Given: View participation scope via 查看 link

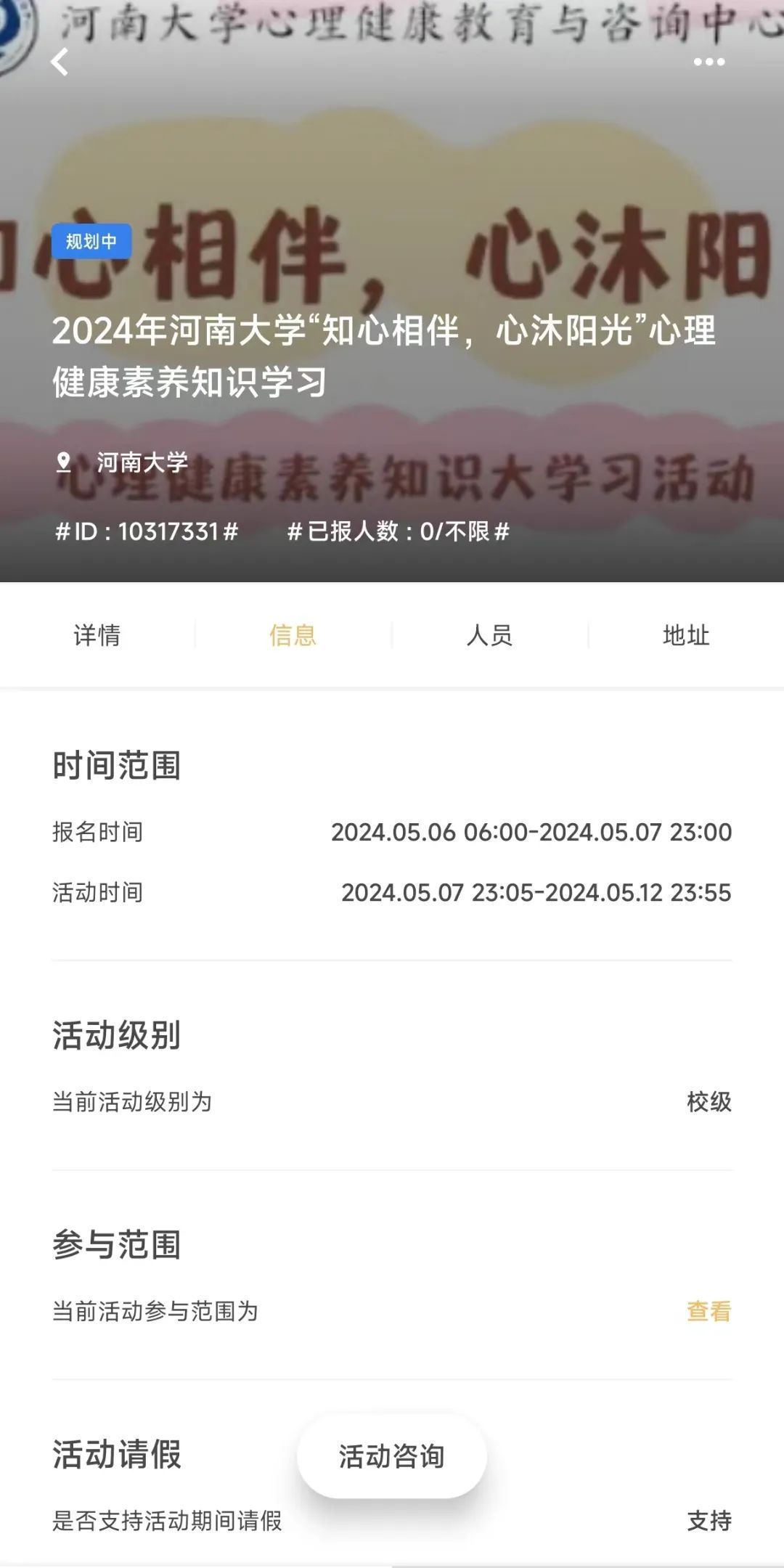Looking at the screenshot, I should point(709,1311).
